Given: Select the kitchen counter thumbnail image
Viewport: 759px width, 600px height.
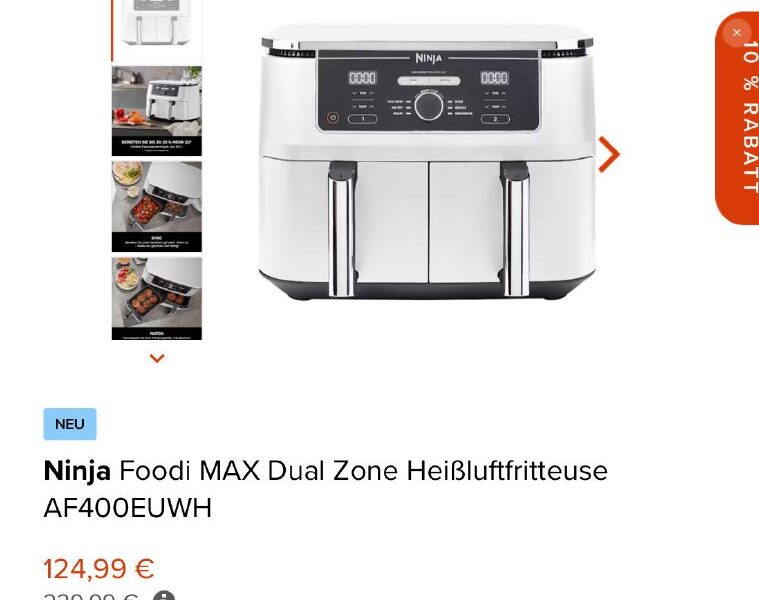Looking at the screenshot, I should coord(157,110).
